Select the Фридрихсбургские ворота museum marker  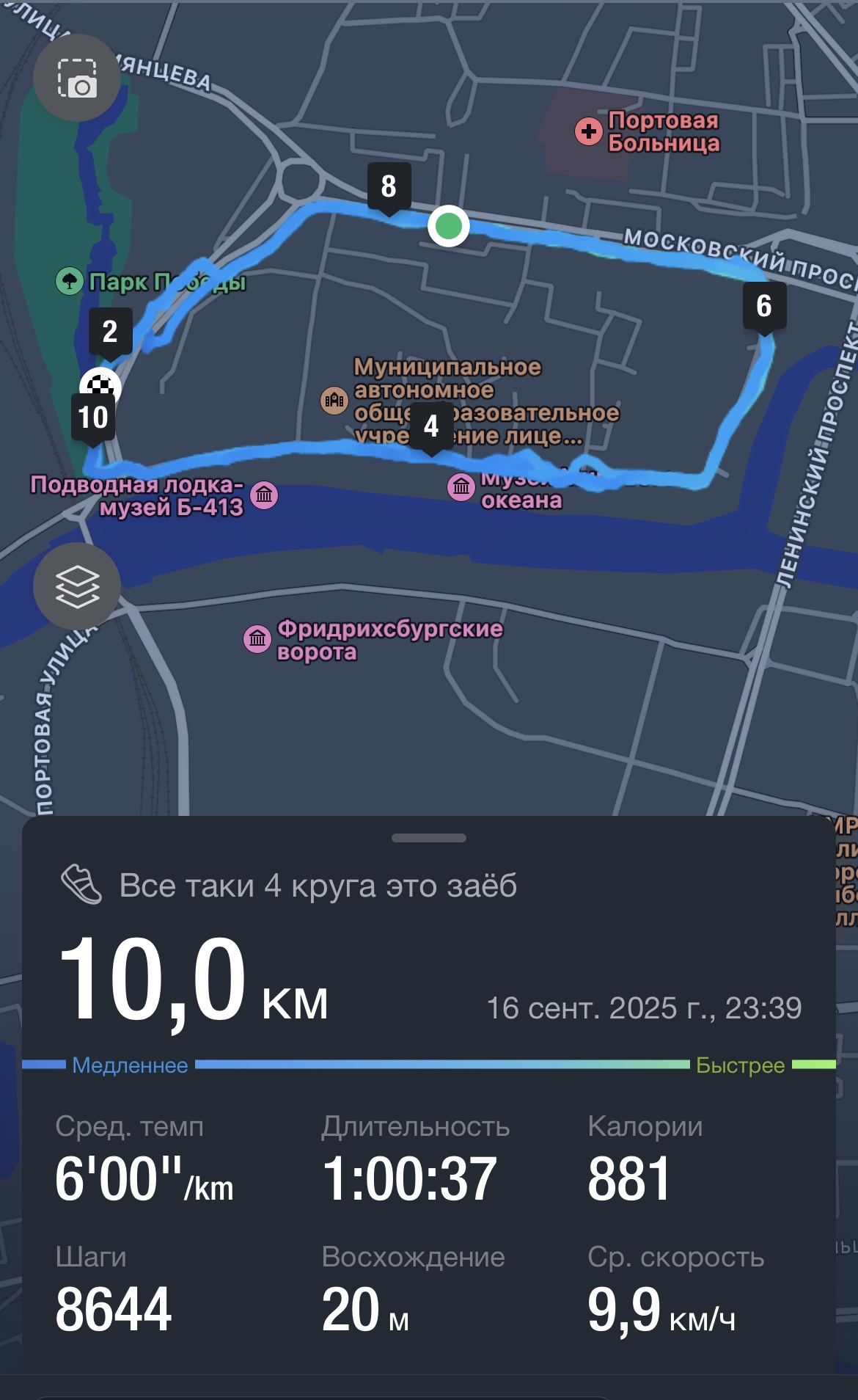click(257, 639)
